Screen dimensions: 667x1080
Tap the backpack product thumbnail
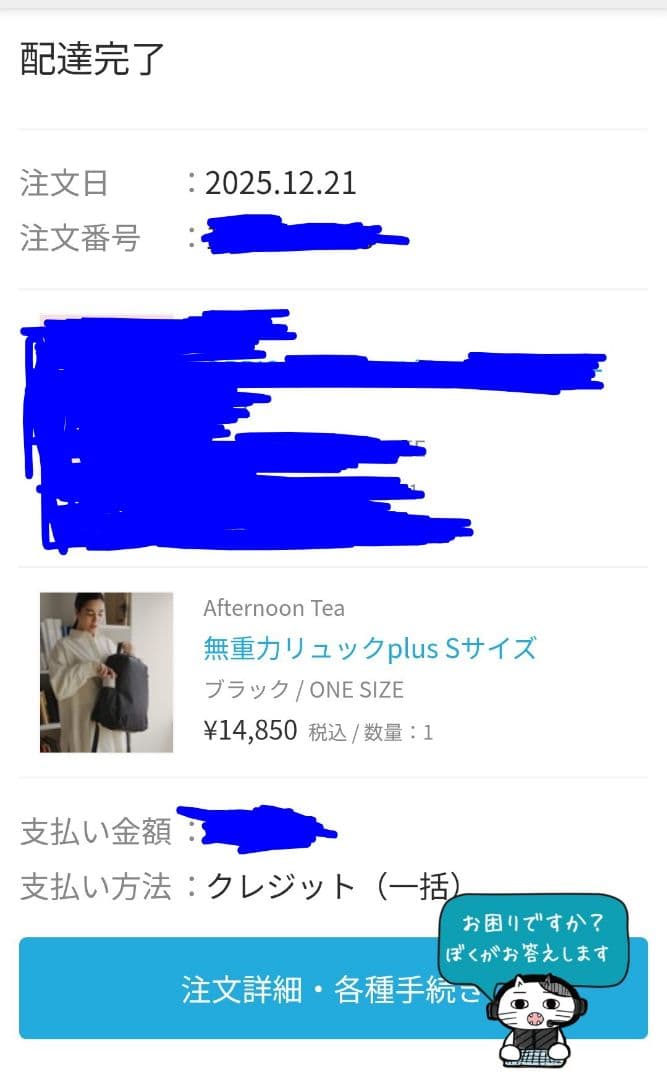(x=106, y=672)
